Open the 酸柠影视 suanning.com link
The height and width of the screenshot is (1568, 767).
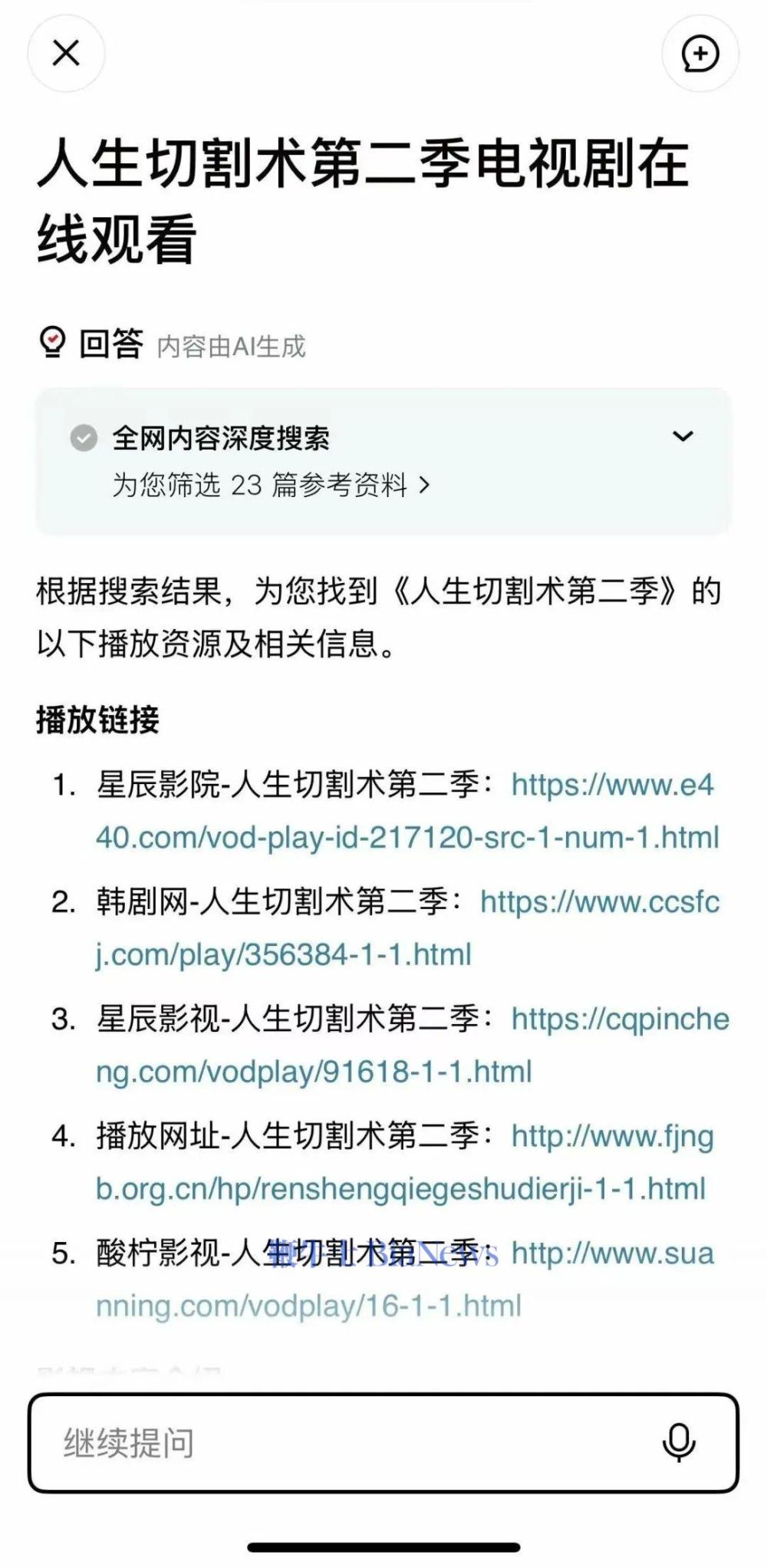pyautogui.click(x=308, y=1306)
